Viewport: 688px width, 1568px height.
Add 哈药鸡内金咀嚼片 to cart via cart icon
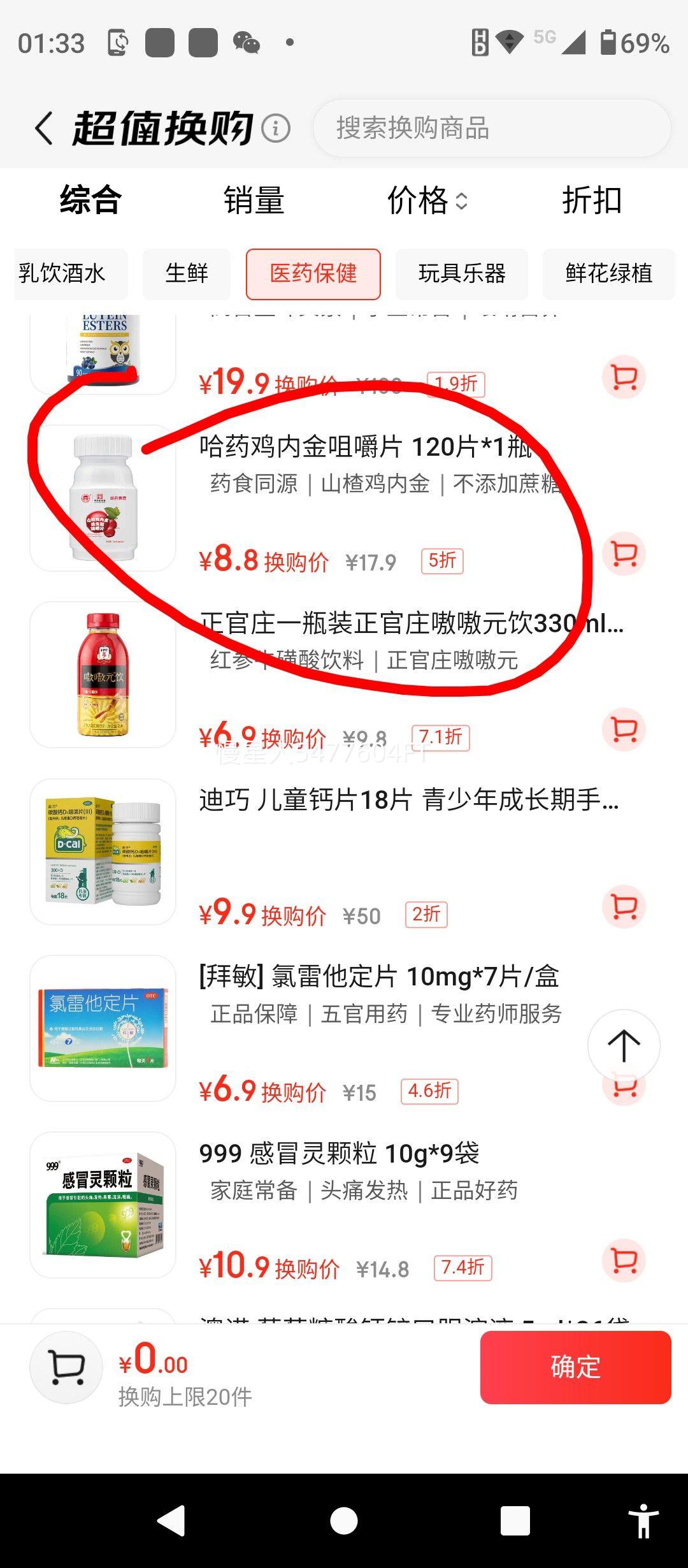pos(623,555)
